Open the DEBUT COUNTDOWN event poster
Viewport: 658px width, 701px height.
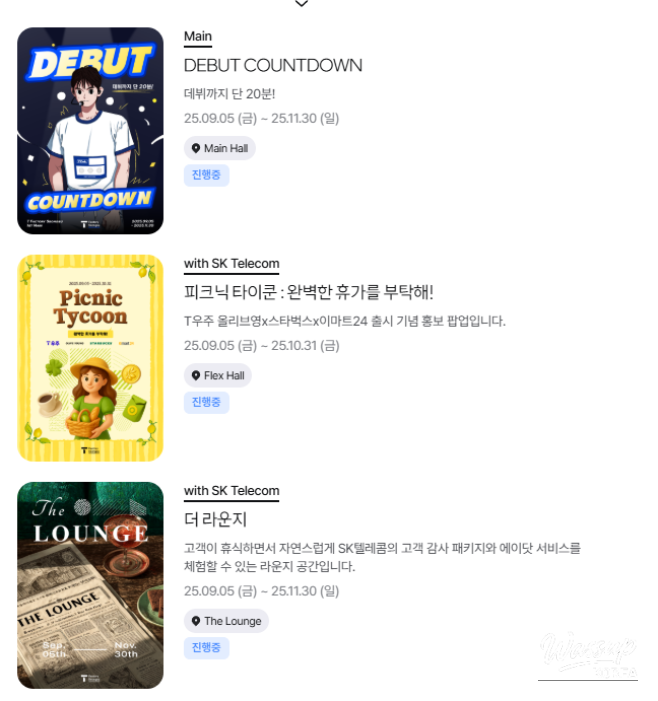[90, 131]
